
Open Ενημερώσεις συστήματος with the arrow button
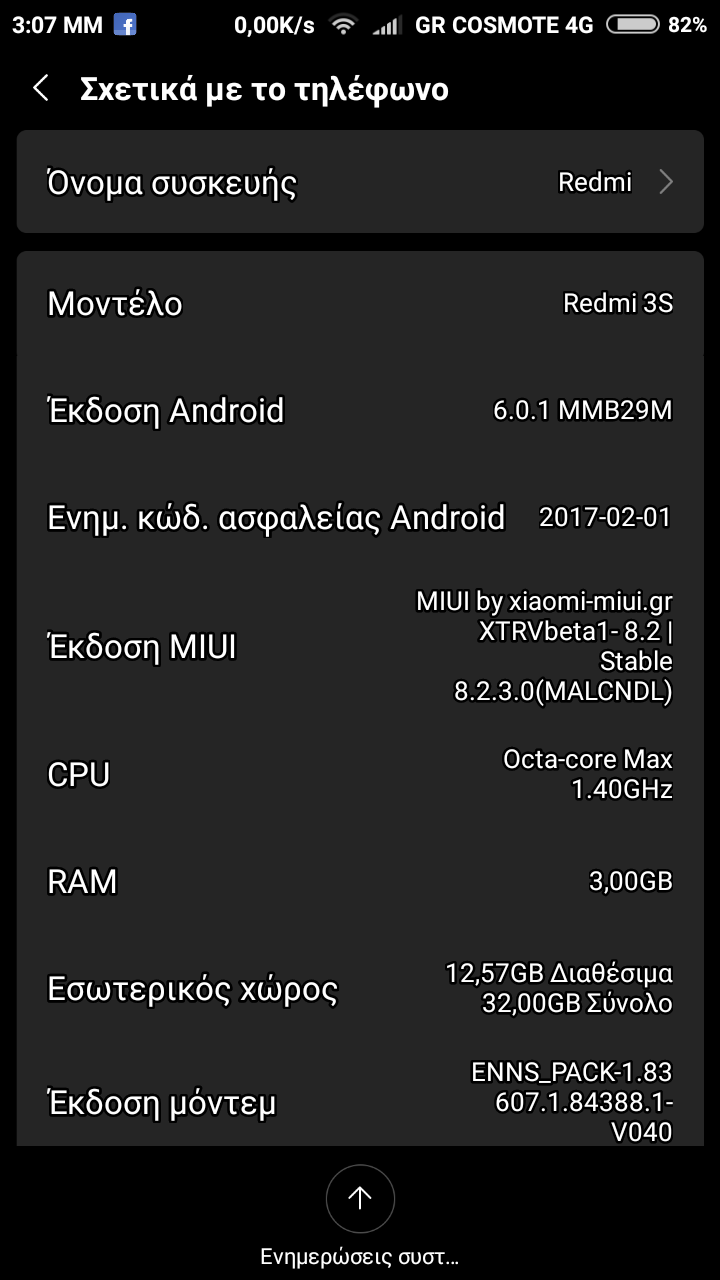[360, 1198]
